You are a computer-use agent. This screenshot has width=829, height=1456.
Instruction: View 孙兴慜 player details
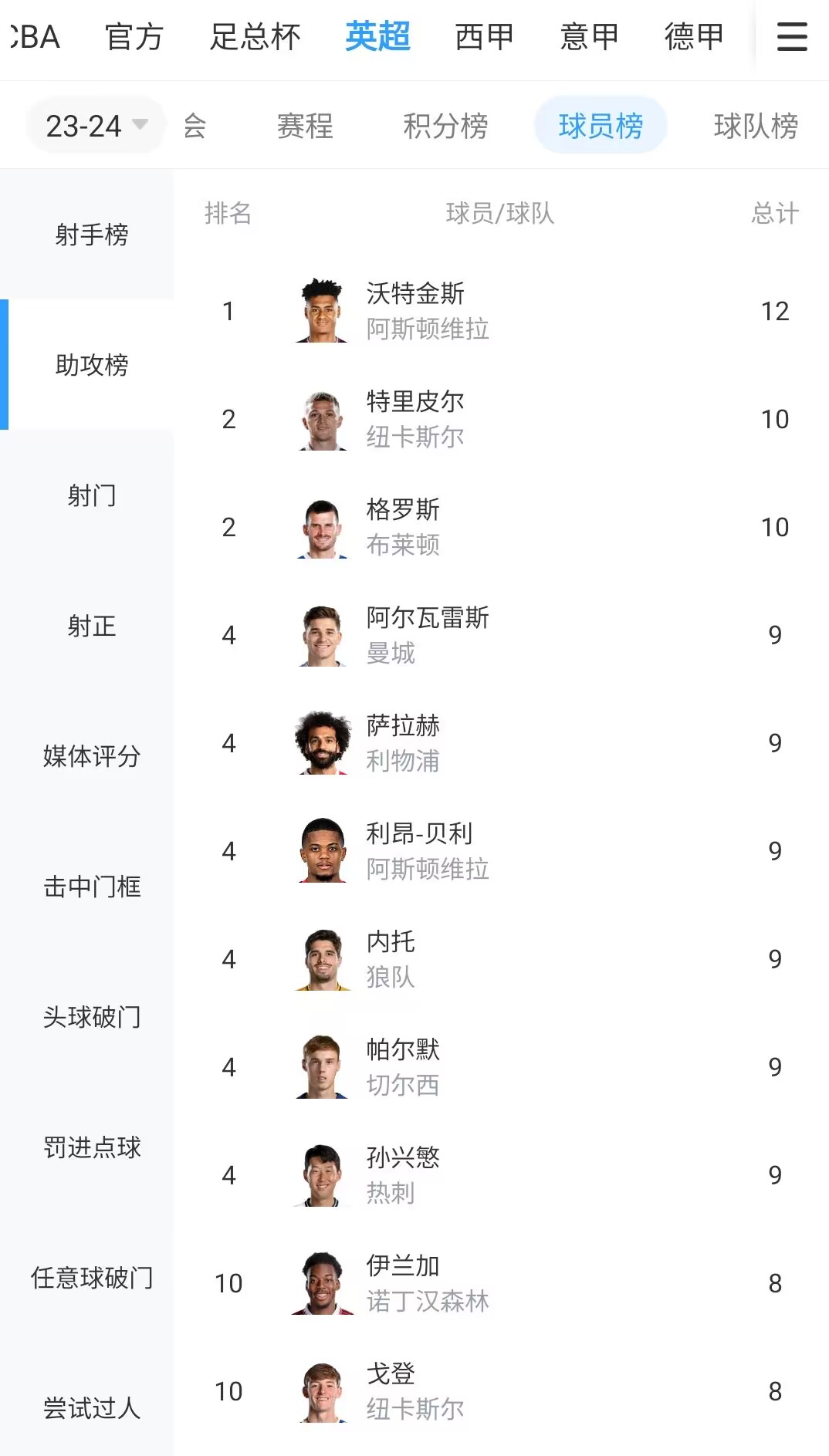pyautogui.click(x=502, y=1175)
